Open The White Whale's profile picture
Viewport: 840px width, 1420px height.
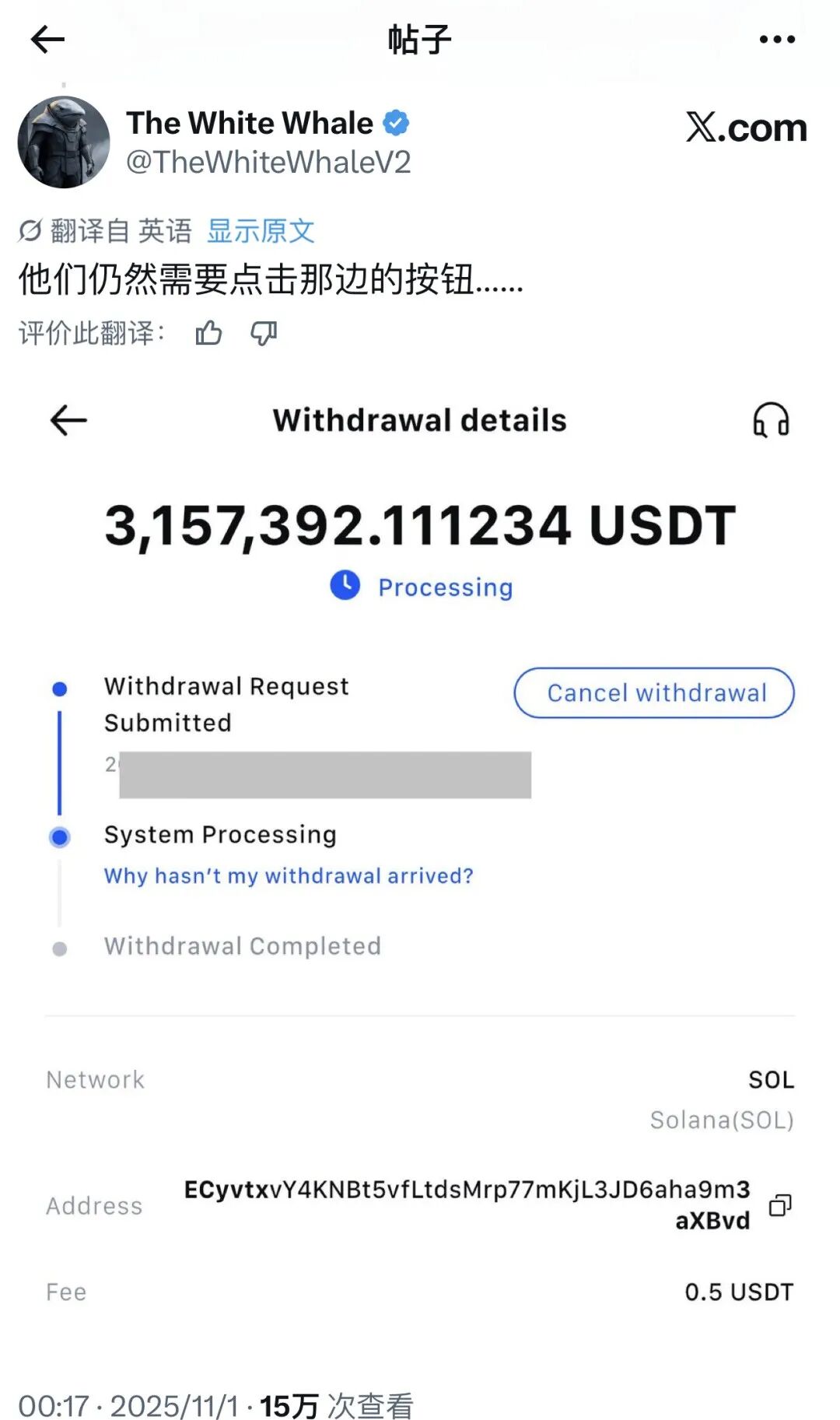[x=64, y=142]
